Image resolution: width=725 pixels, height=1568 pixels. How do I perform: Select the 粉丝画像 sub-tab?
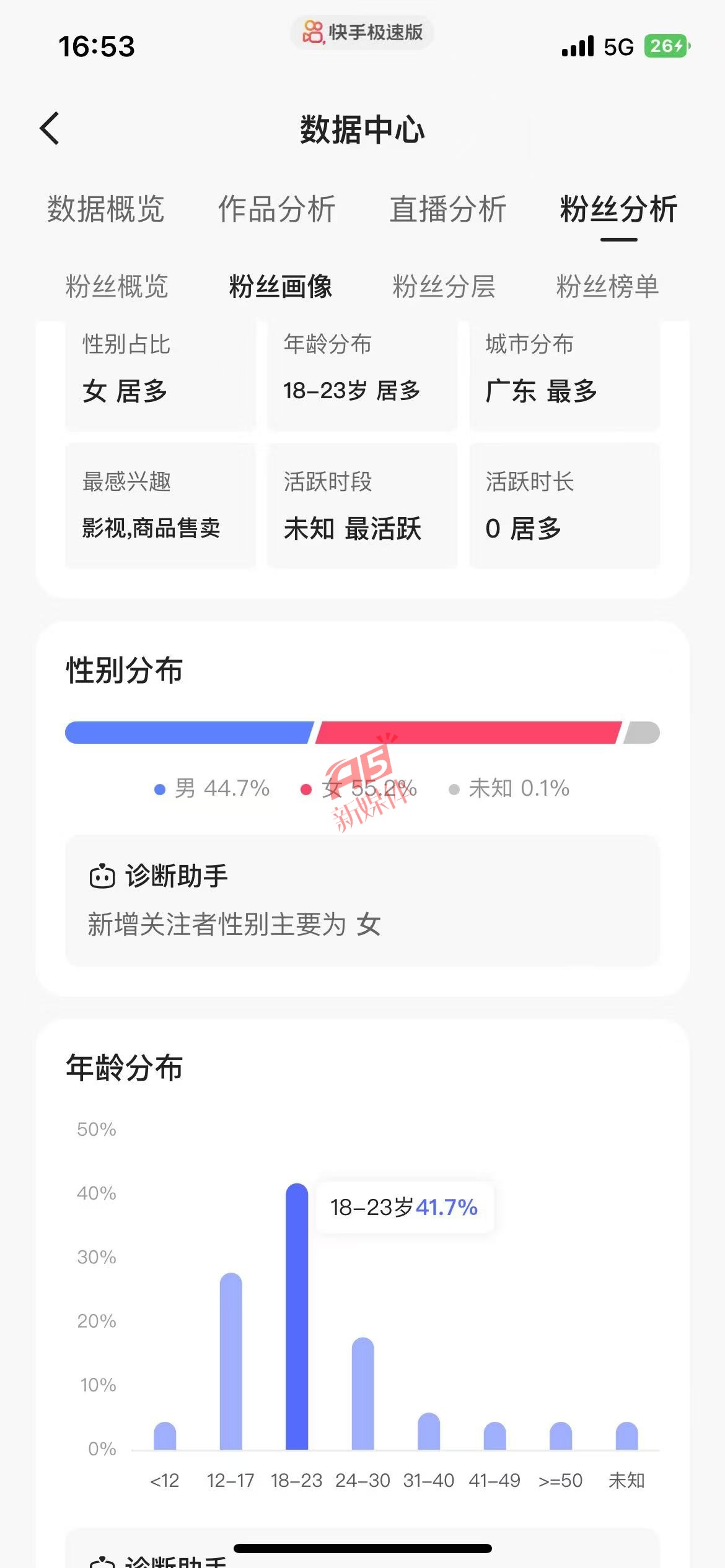point(280,286)
